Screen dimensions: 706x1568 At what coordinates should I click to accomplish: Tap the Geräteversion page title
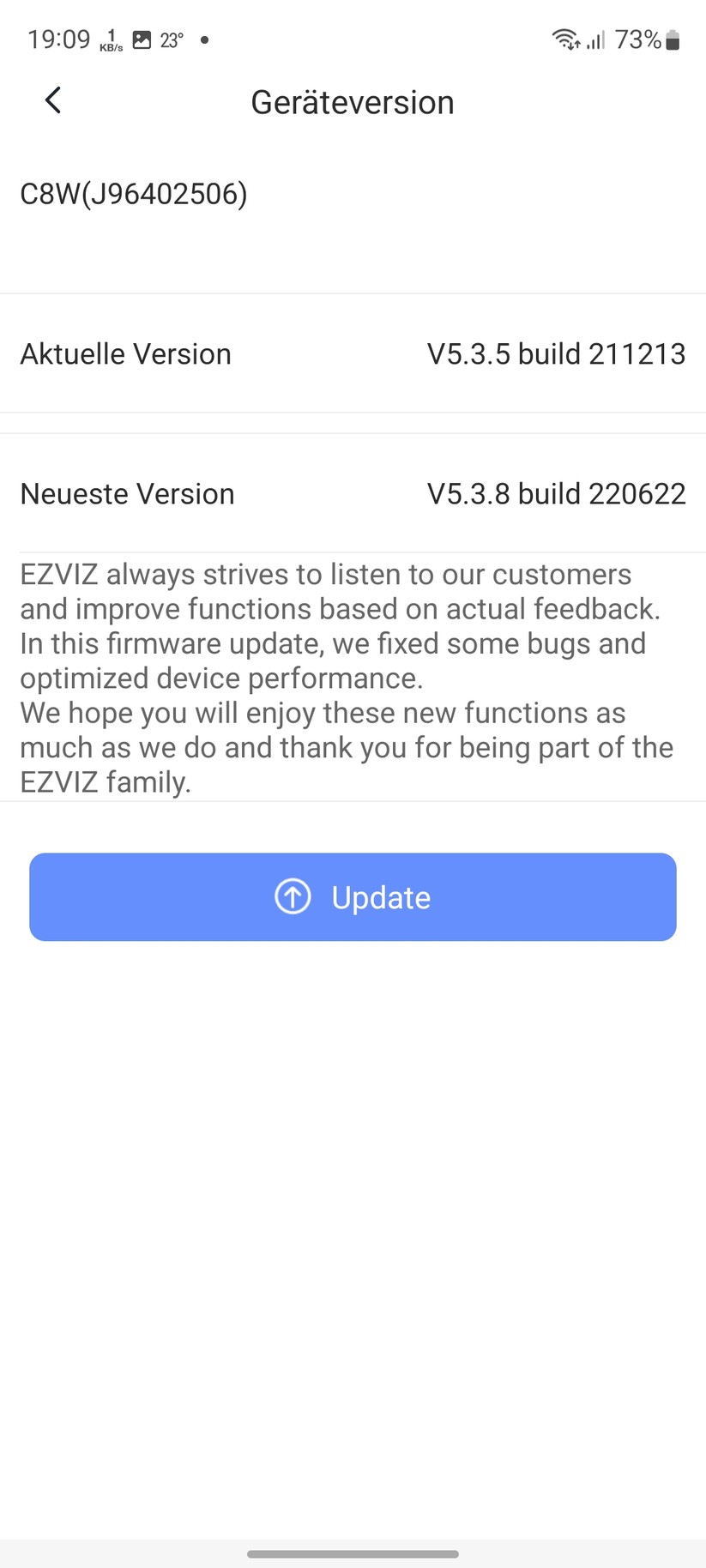tap(352, 102)
